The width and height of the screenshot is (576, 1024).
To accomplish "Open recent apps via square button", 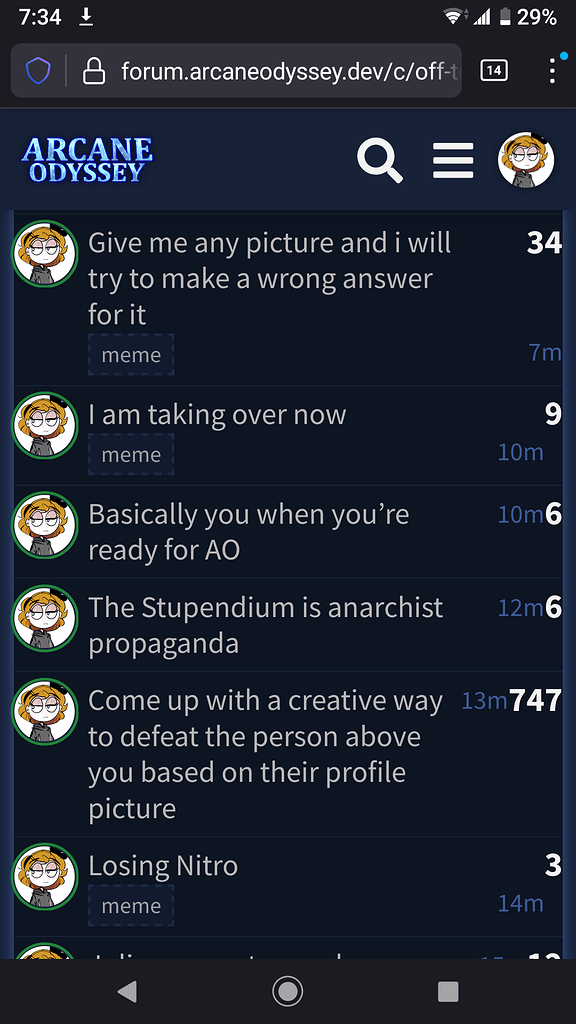I will point(448,991).
